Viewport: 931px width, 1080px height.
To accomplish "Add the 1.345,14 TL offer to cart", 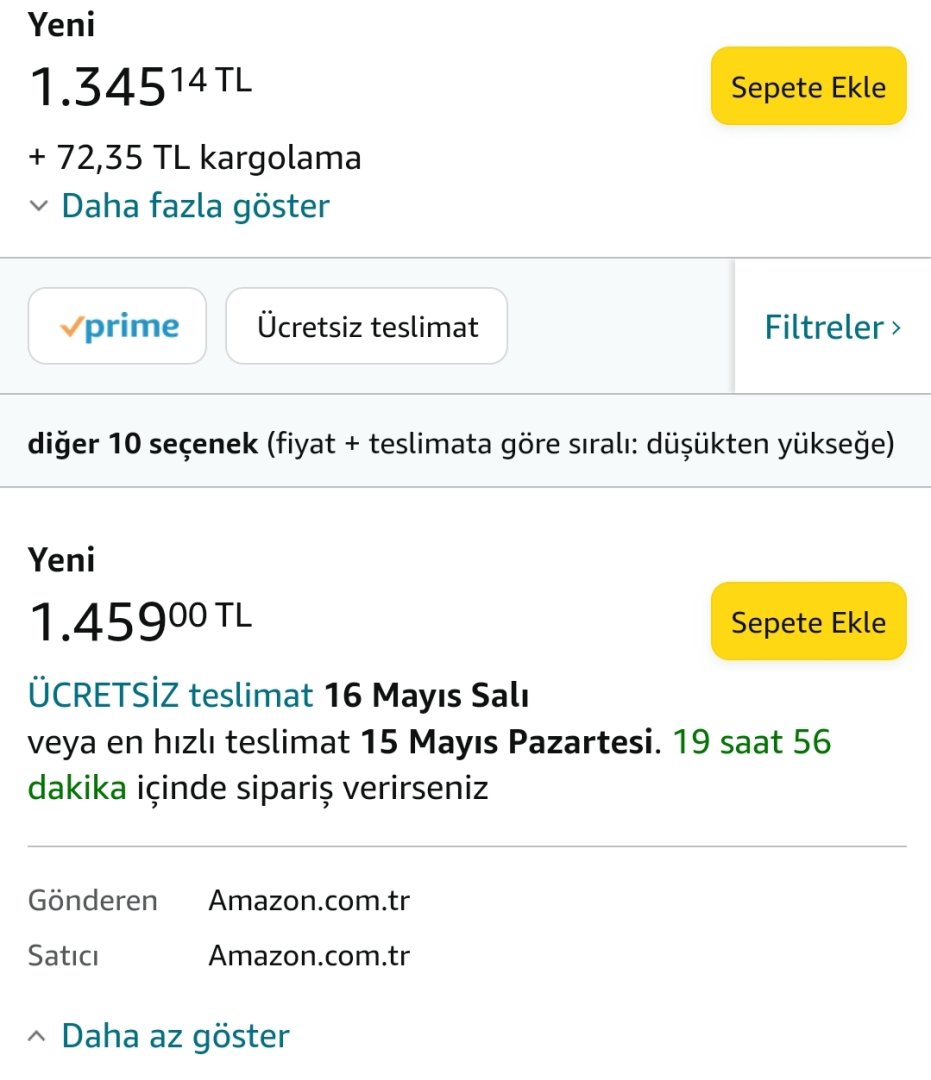I will coord(808,87).
